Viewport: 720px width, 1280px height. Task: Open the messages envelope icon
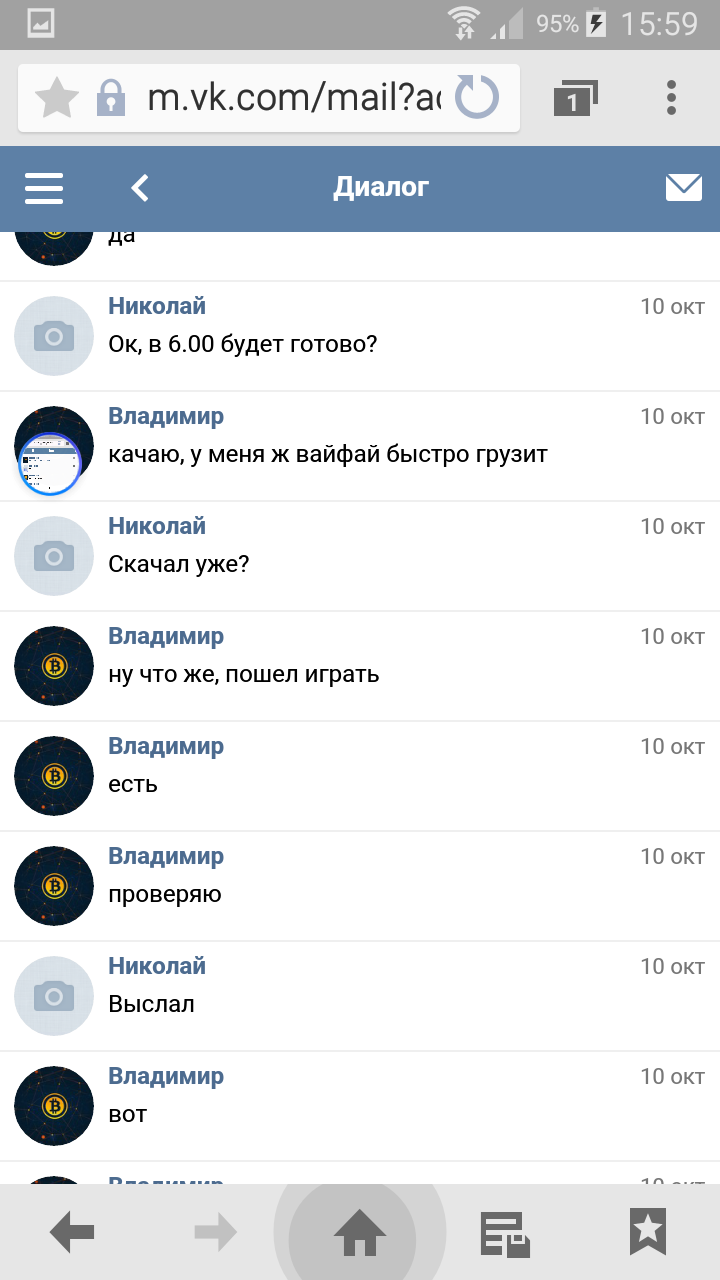pyautogui.click(x=683, y=187)
